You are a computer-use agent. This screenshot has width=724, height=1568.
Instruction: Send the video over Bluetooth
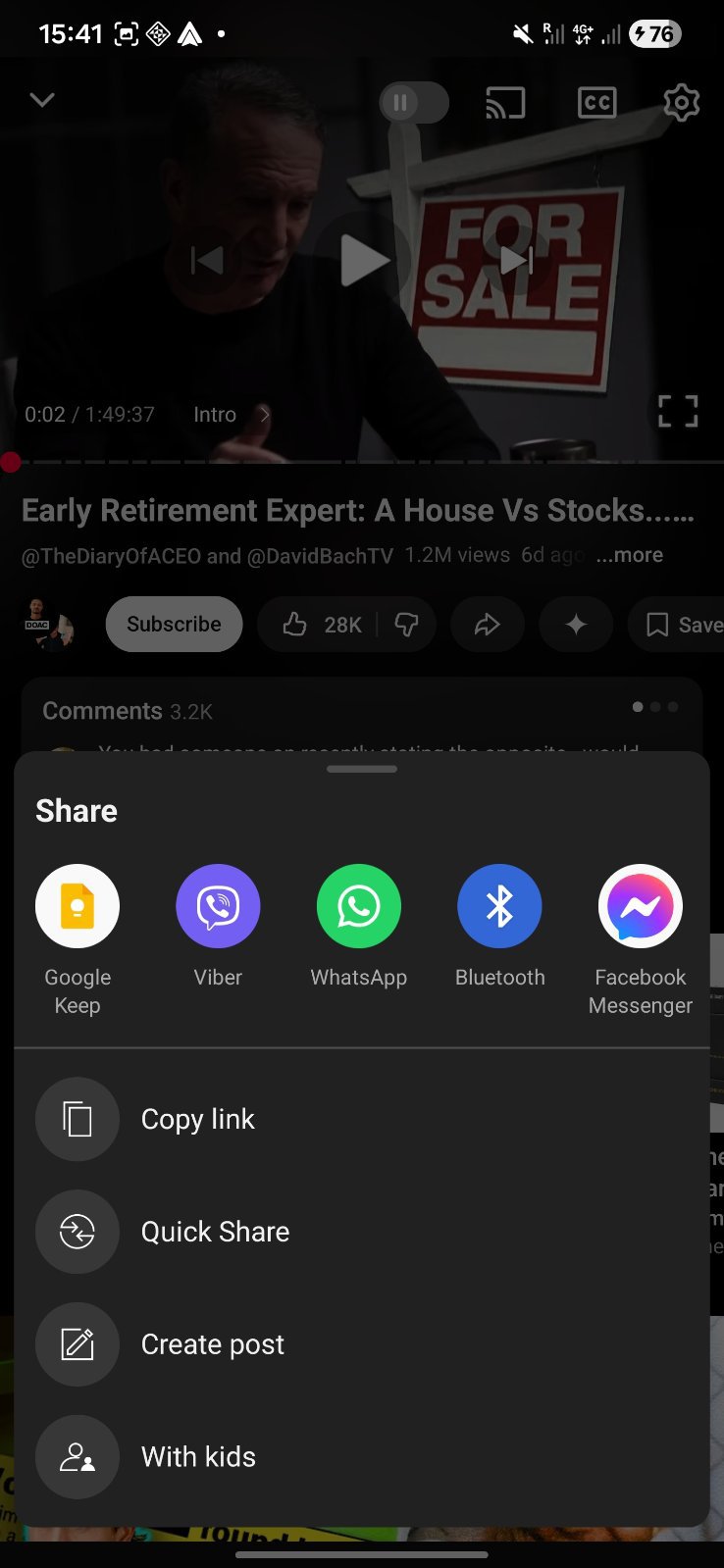tap(499, 905)
